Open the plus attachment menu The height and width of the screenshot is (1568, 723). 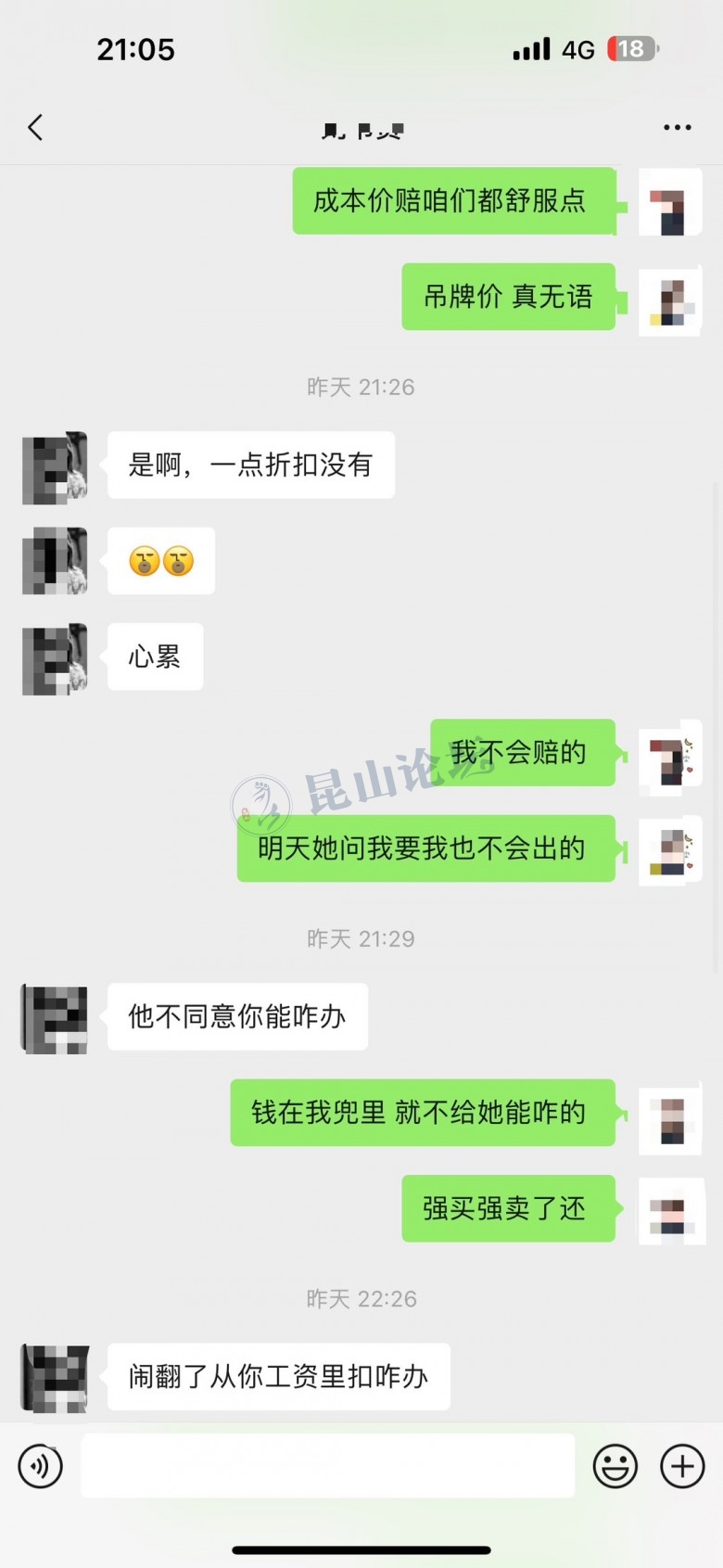pos(682,1466)
